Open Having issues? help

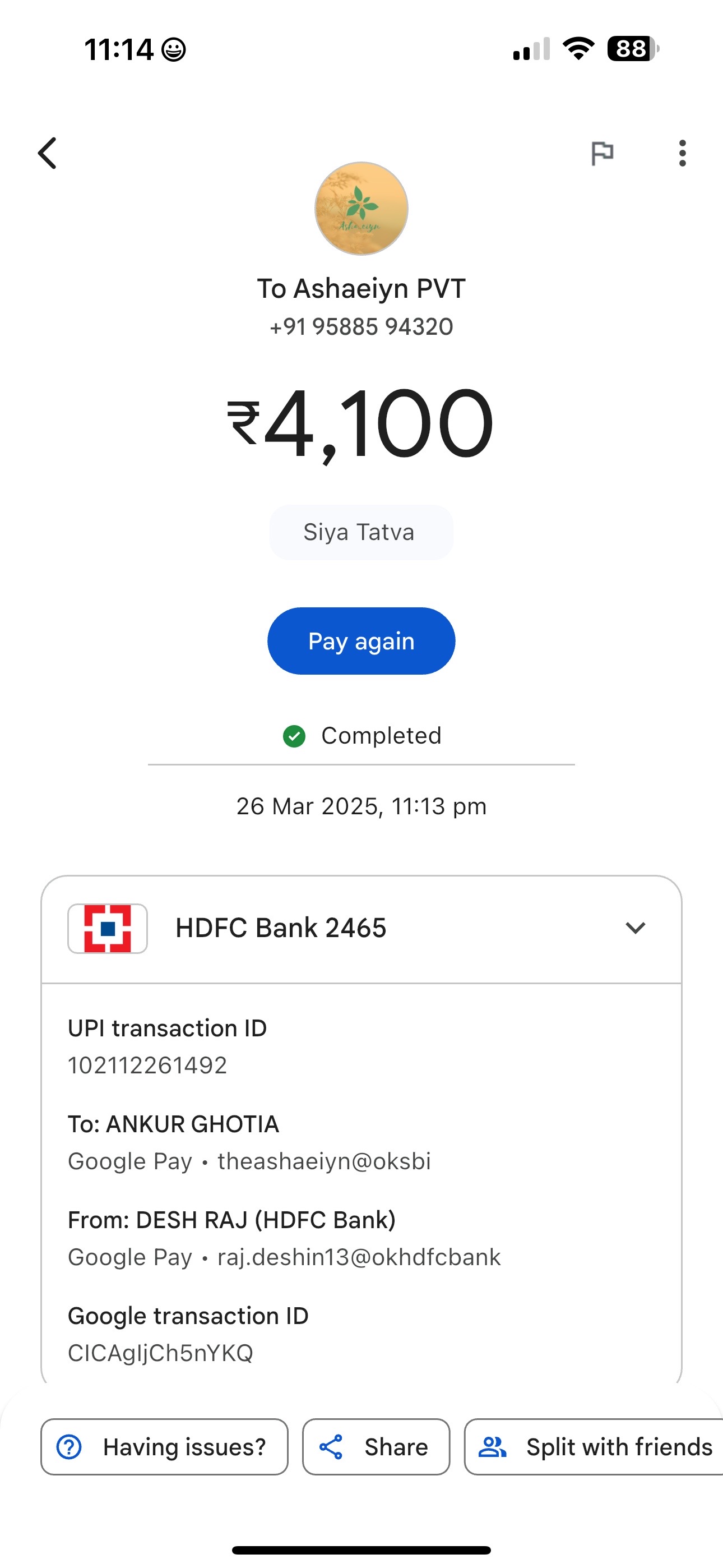[x=164, y=1447]
